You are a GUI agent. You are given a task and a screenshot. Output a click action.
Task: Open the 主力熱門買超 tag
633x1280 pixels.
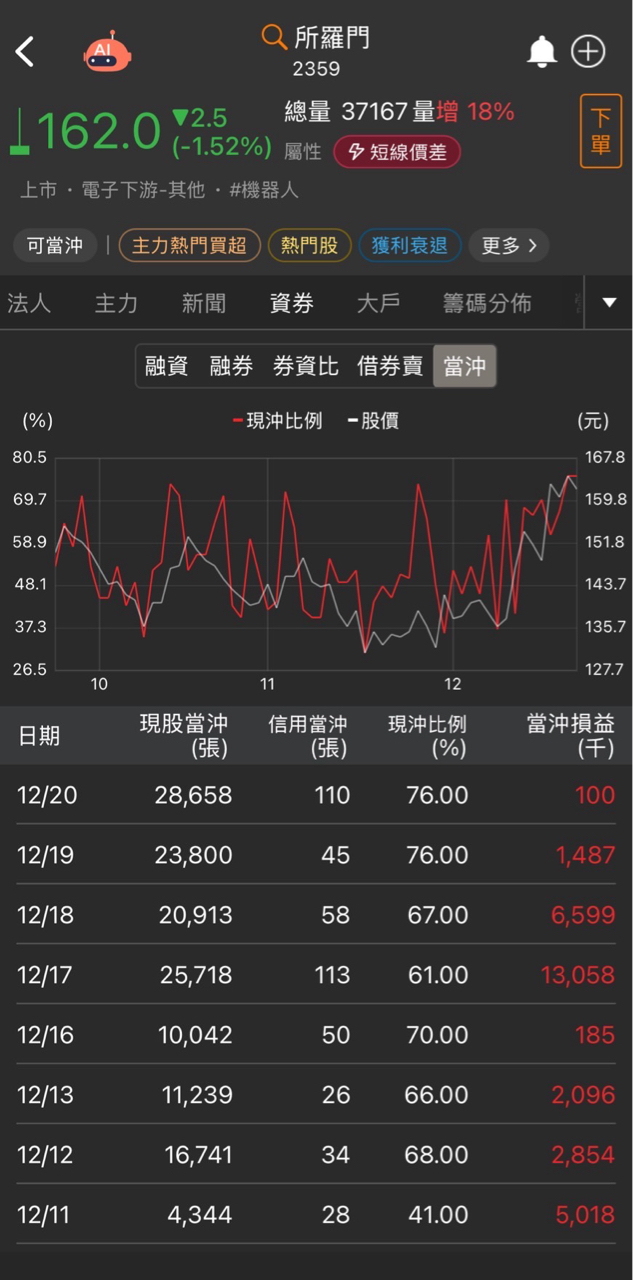click(189, 245)
